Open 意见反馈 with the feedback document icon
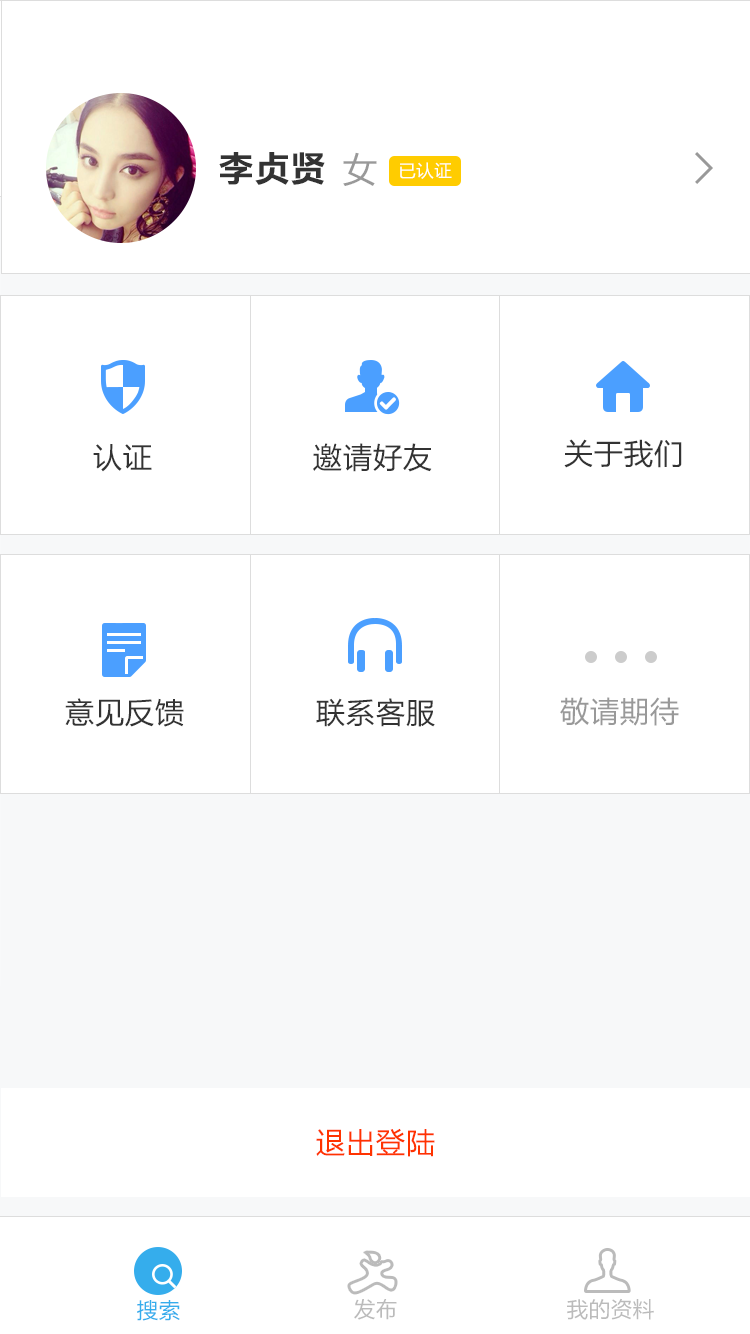The image size is (750, 1334). pyautogui.click(x=122, y=648)
